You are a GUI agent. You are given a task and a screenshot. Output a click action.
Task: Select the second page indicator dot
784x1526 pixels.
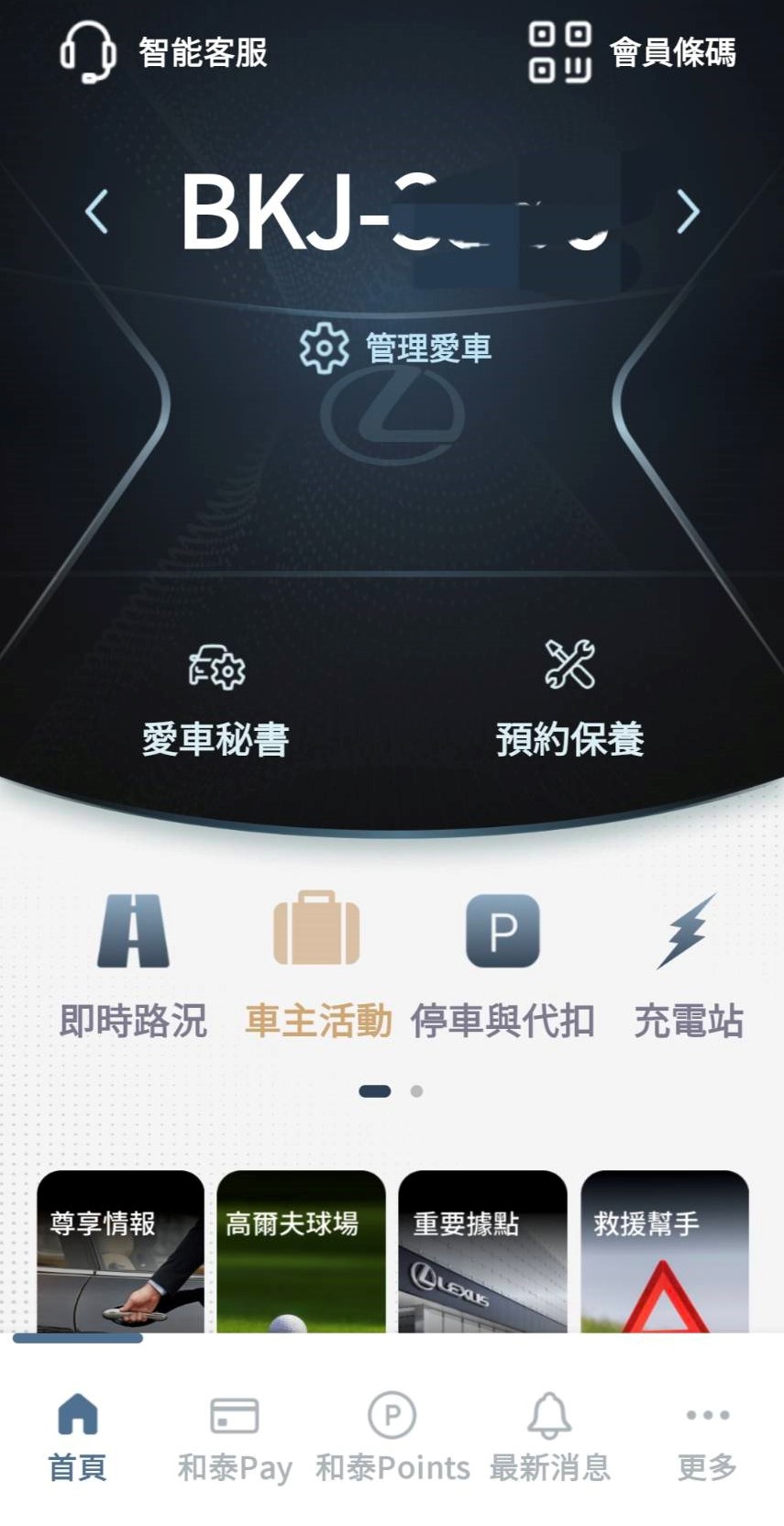click(x=416, y=1091)
